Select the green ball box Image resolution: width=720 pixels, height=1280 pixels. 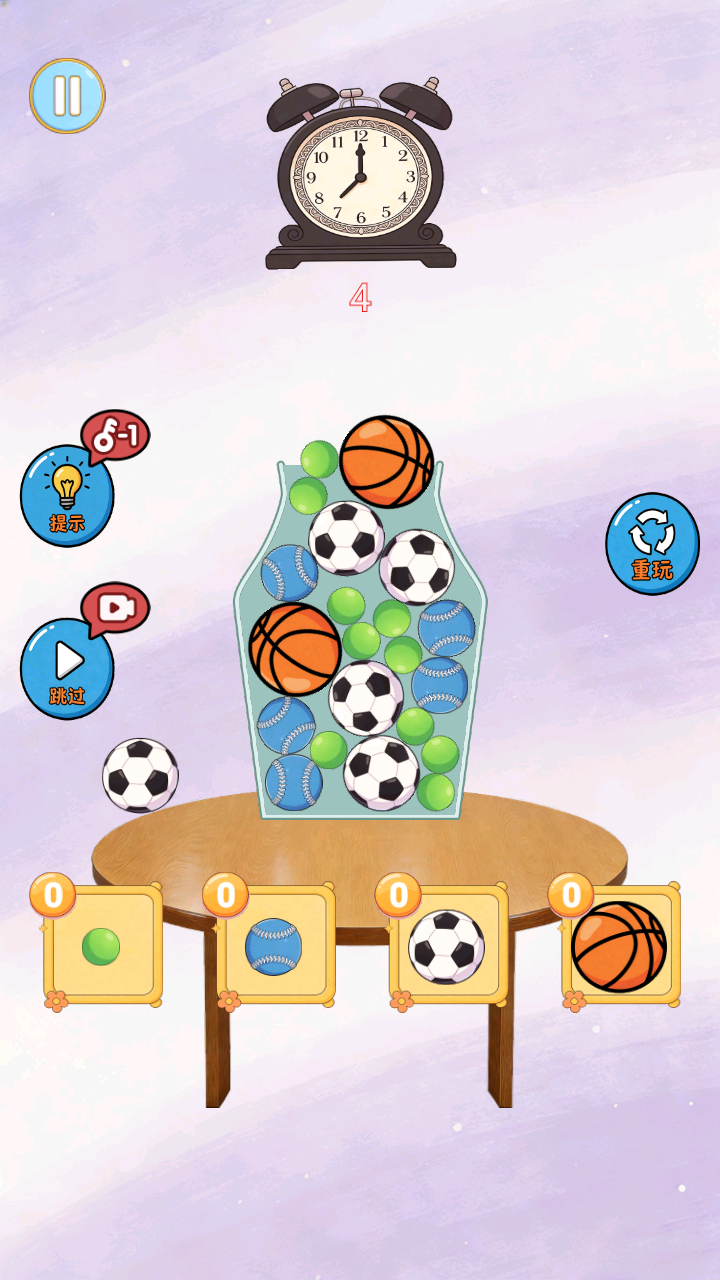(x=102, y=945)
